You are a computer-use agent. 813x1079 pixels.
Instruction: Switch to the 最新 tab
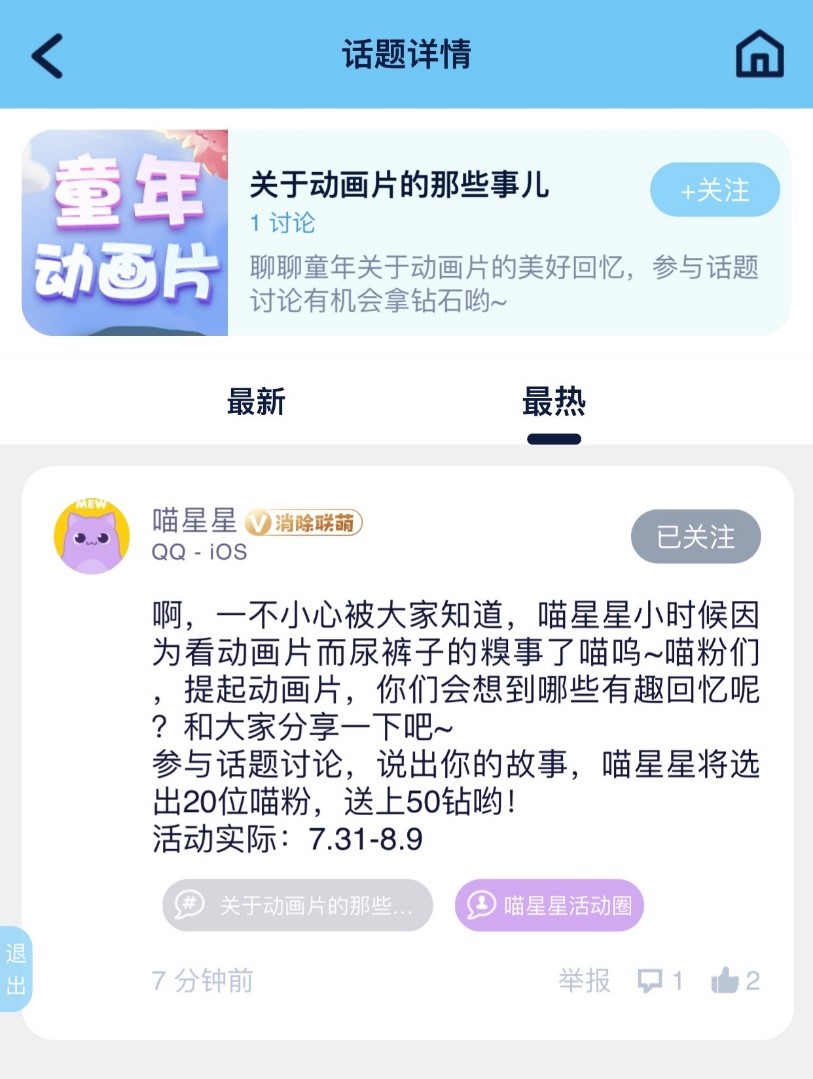click(x=256, y=402)
